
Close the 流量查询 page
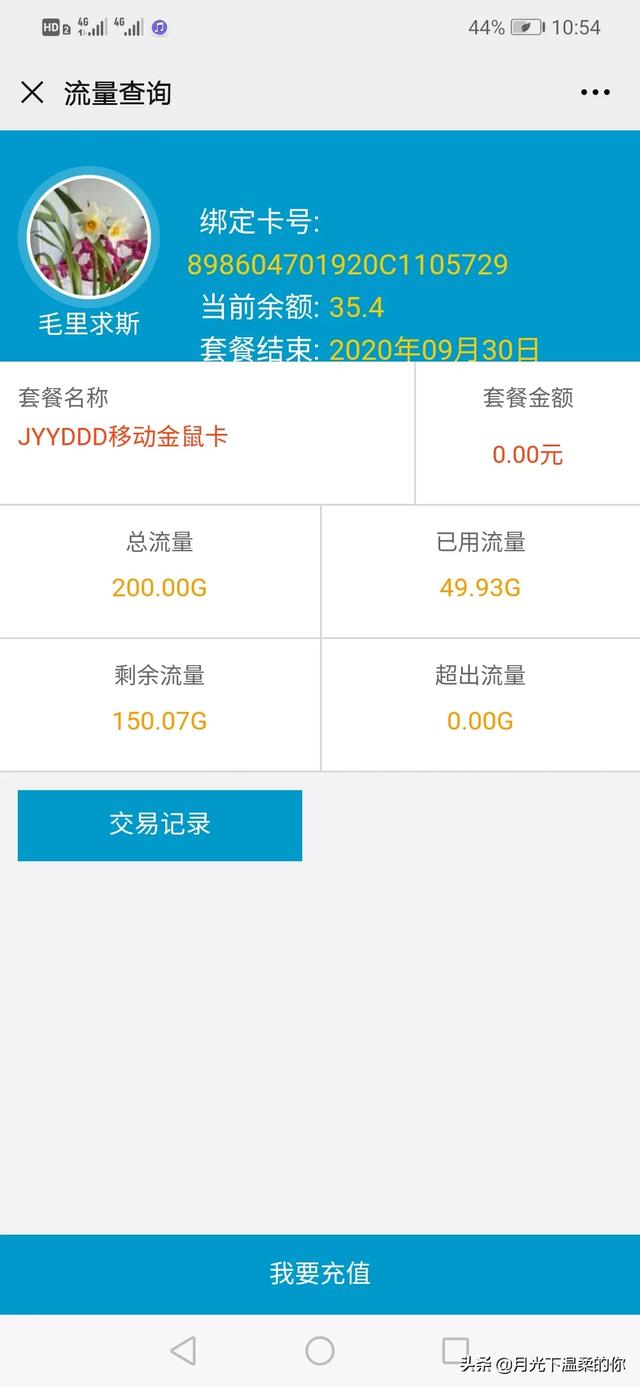click(33, 93)
